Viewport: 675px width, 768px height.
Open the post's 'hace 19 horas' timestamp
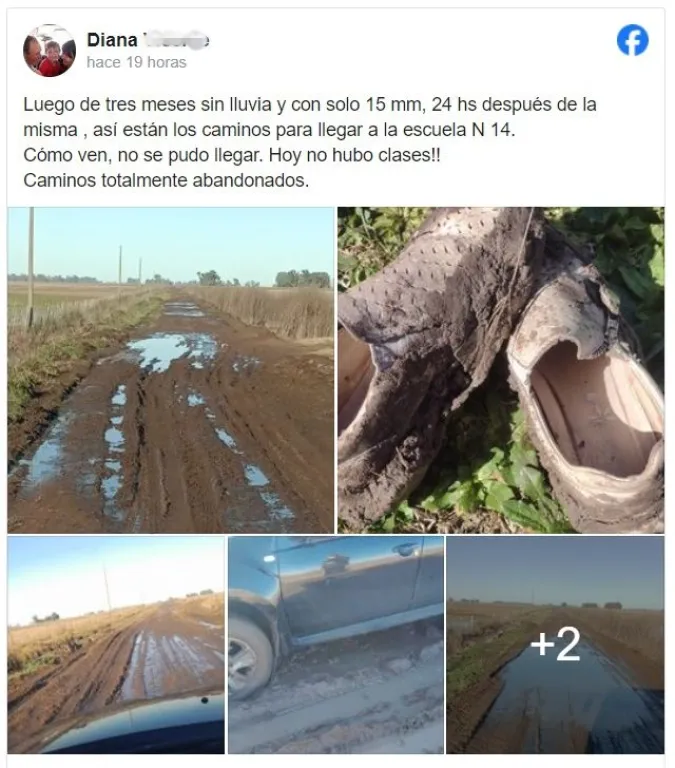click(x=136, y=62)
